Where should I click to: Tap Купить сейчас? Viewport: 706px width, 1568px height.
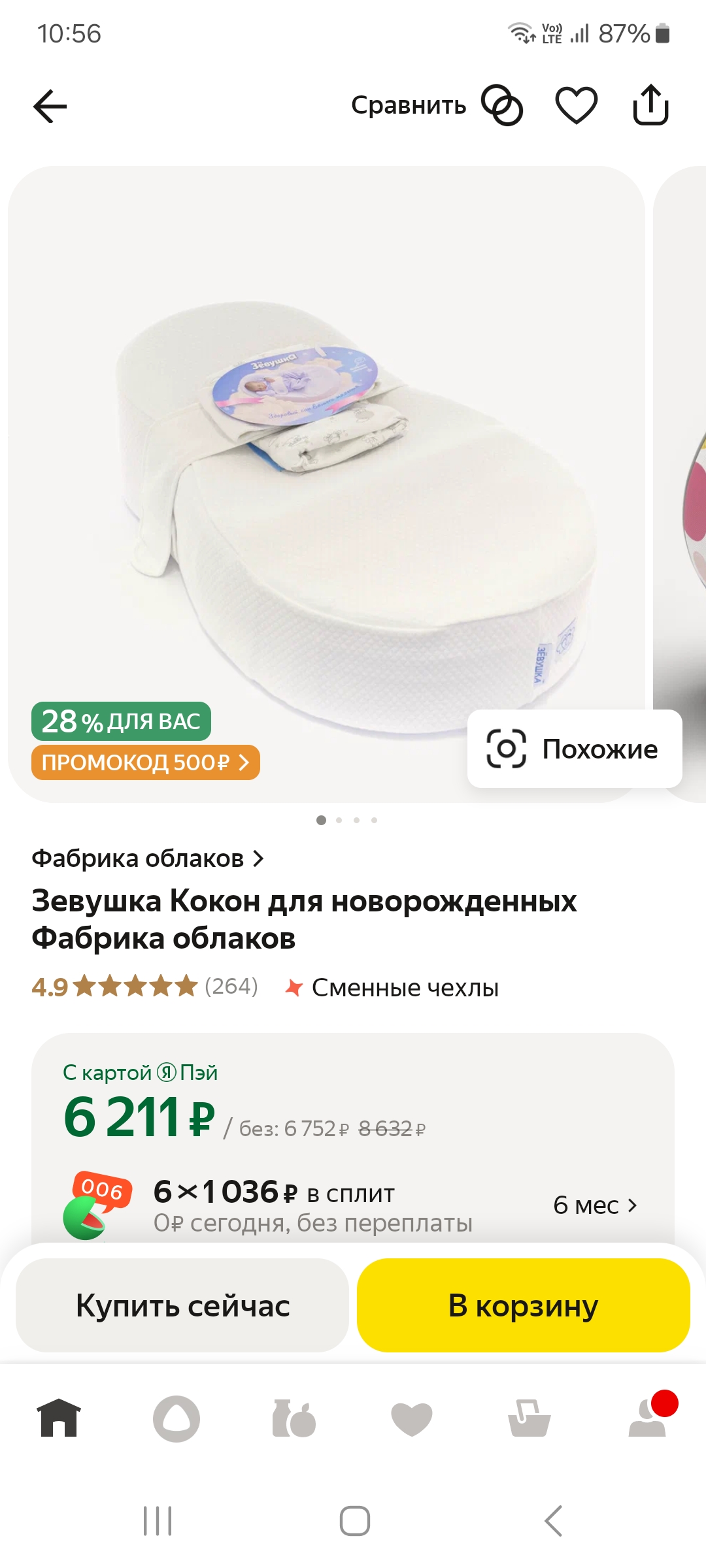(182, 1306)
